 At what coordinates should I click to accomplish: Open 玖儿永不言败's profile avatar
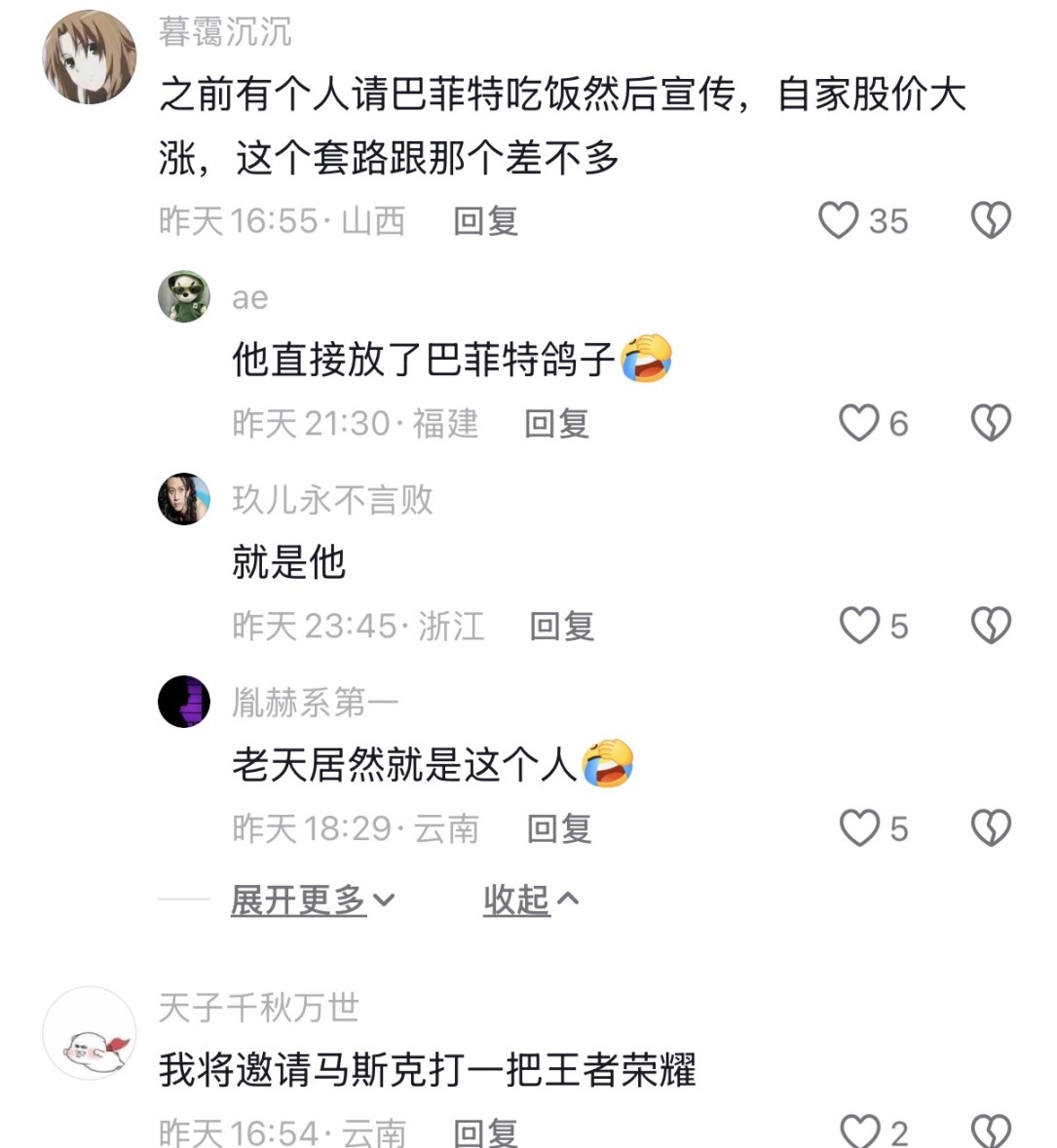[184, 499]
